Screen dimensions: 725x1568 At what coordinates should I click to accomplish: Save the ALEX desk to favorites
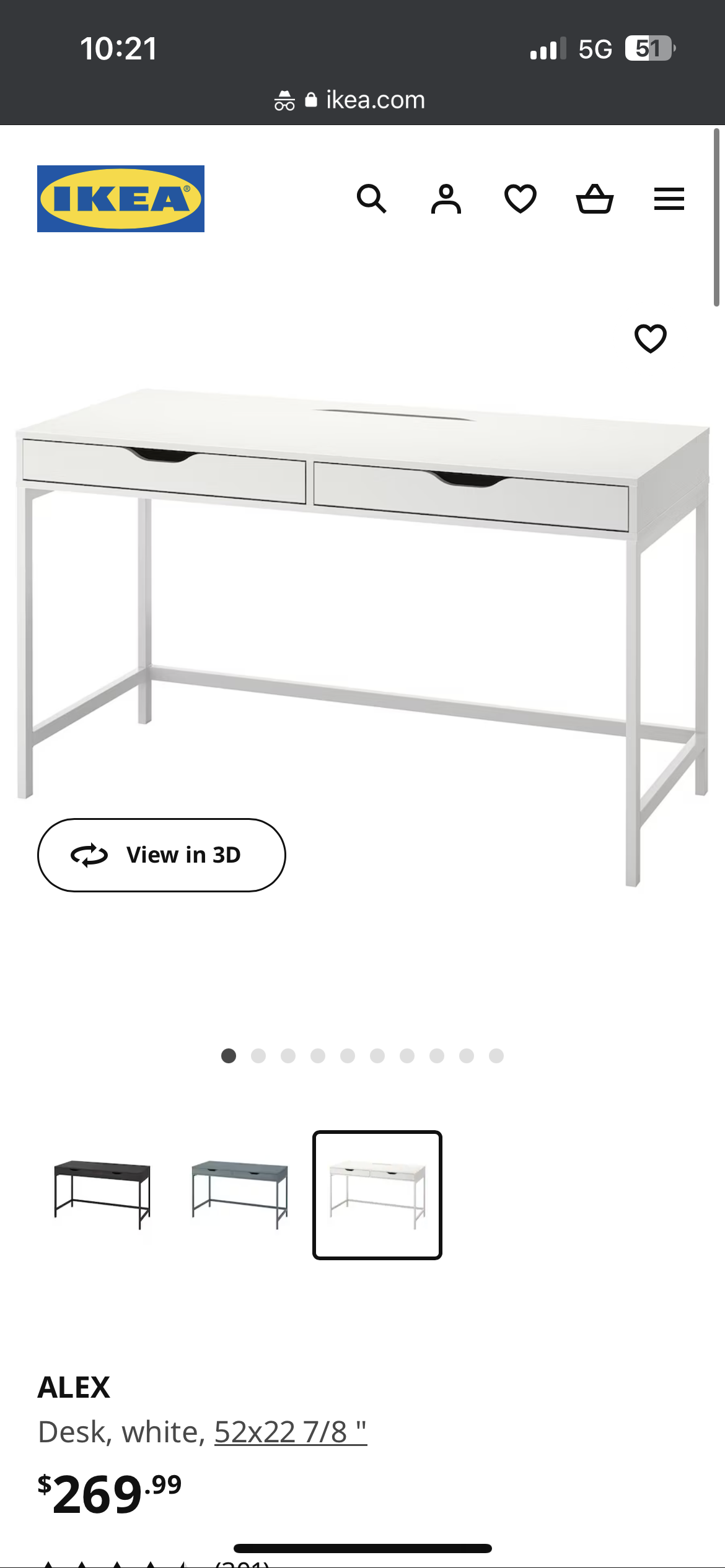651,338
